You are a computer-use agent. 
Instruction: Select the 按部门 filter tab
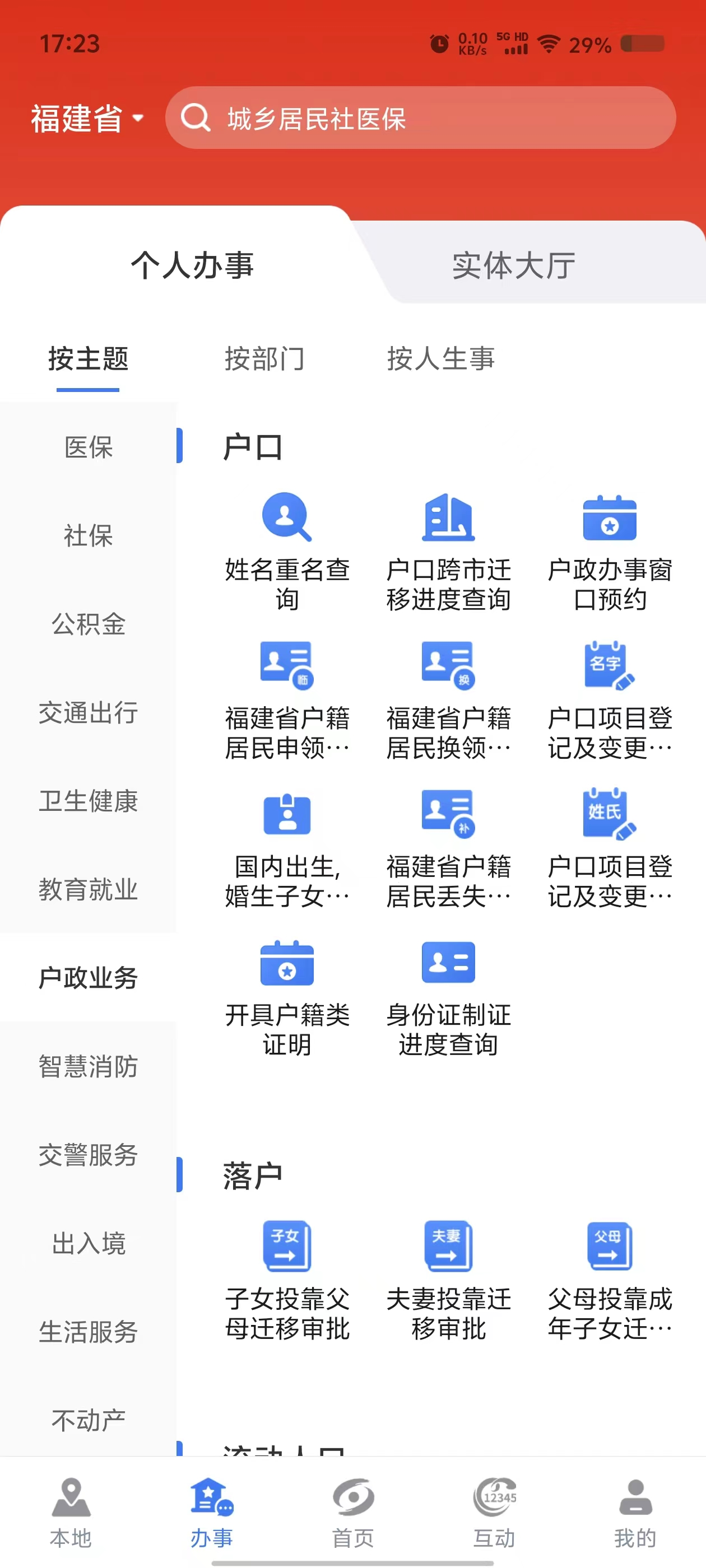[266, 360]
